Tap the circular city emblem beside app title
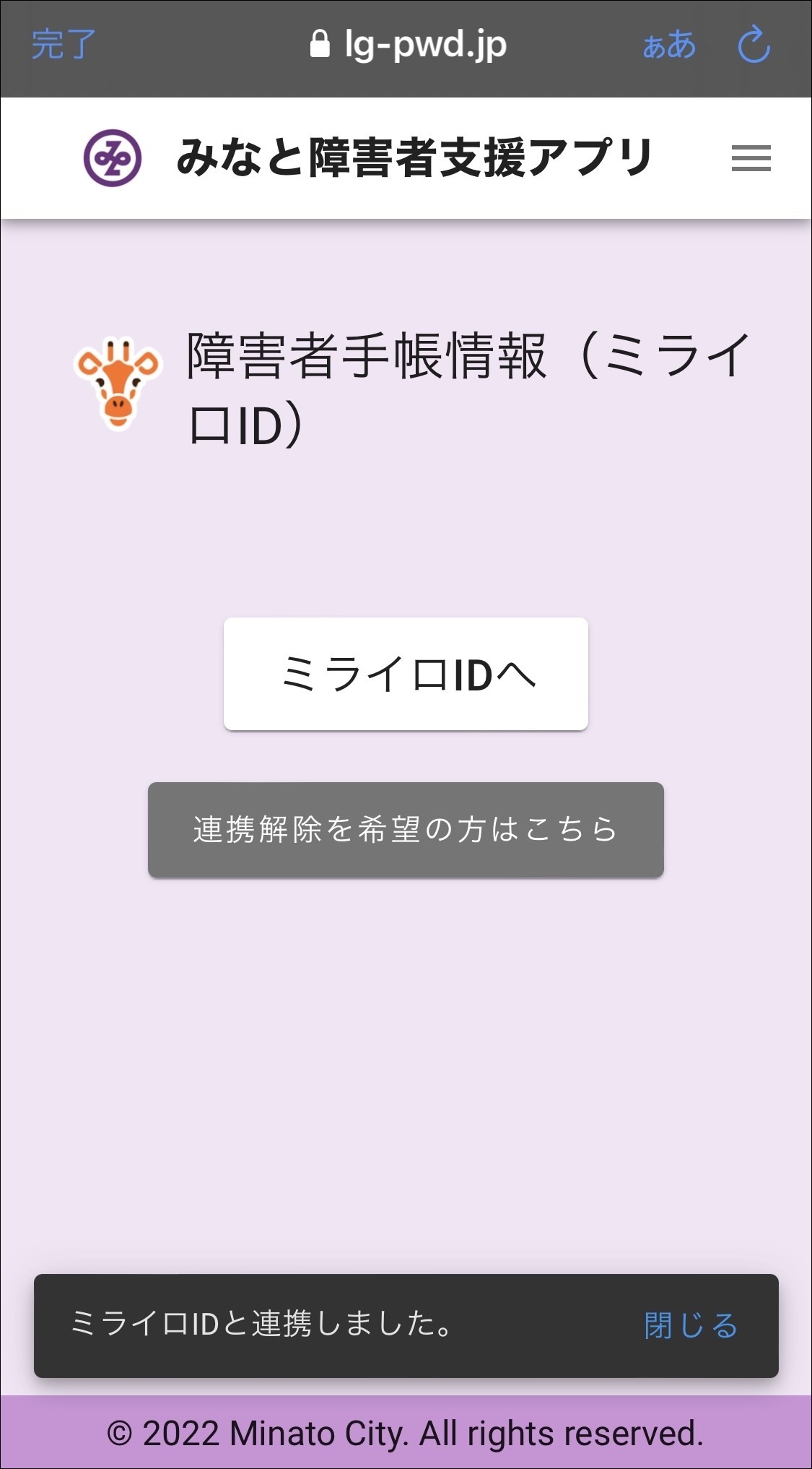The width and height of the screenshot is (812, 1469). 114,157
